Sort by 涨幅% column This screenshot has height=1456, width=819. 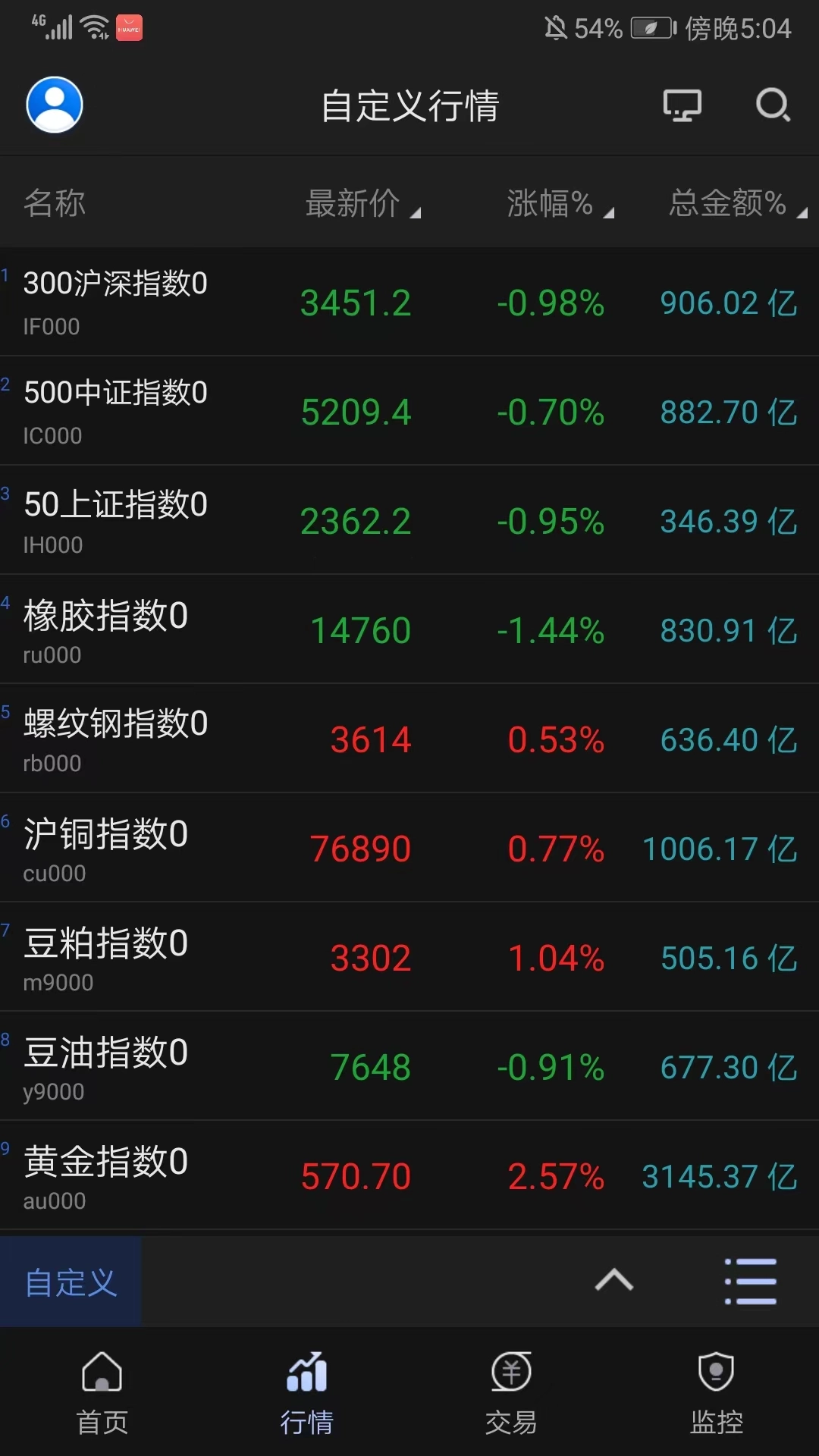click(560, 203)
